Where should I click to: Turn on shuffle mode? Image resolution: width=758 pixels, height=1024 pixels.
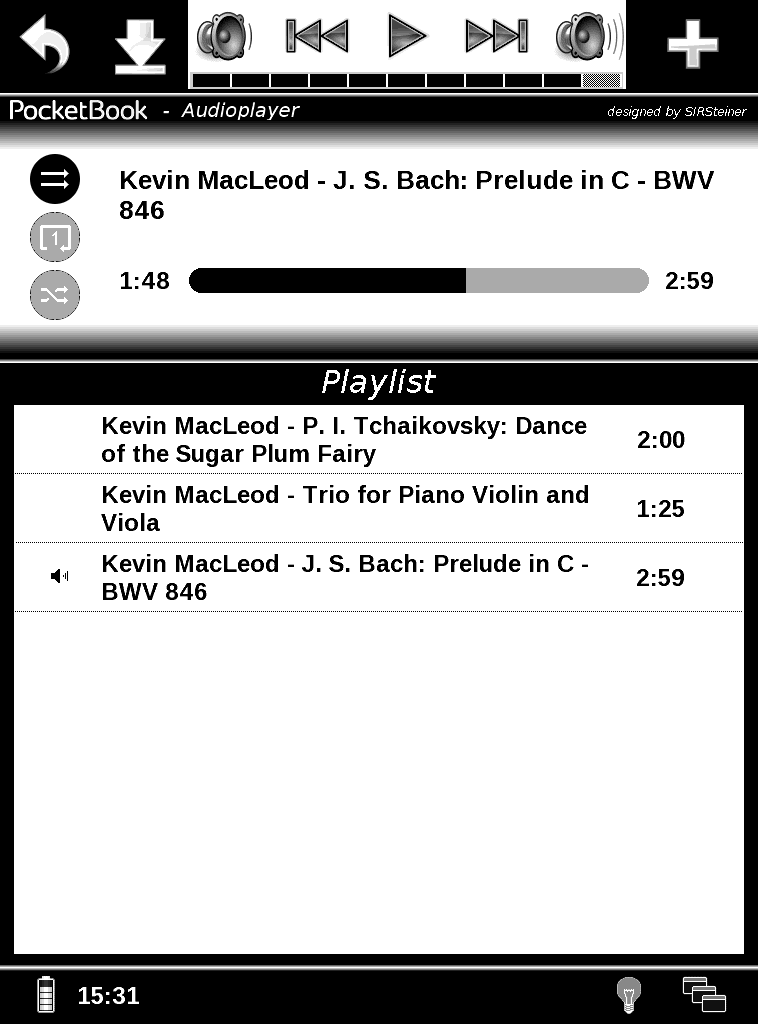tap(55, 295)
